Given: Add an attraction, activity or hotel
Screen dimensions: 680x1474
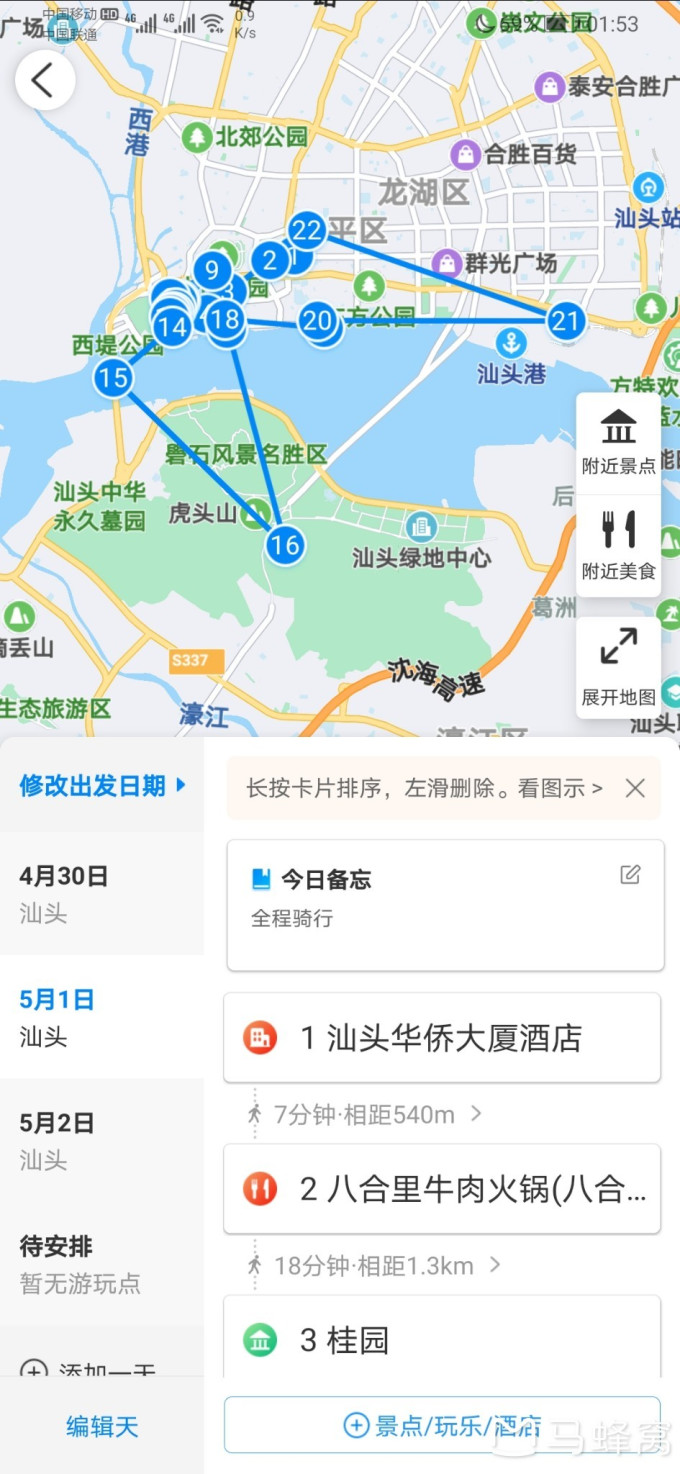Looking at the screenshot, I should point(442,1425).
